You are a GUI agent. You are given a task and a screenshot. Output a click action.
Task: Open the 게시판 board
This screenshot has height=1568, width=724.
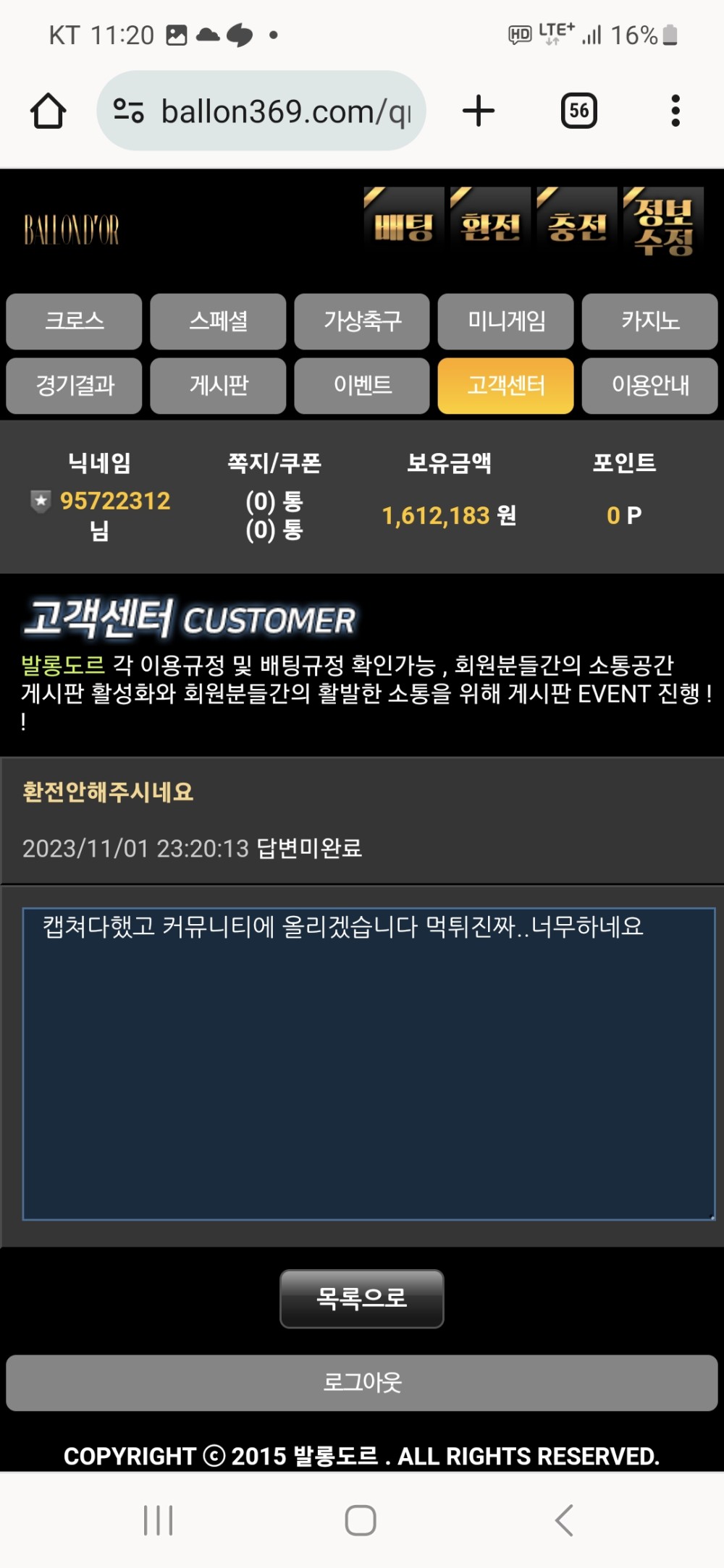218,386
